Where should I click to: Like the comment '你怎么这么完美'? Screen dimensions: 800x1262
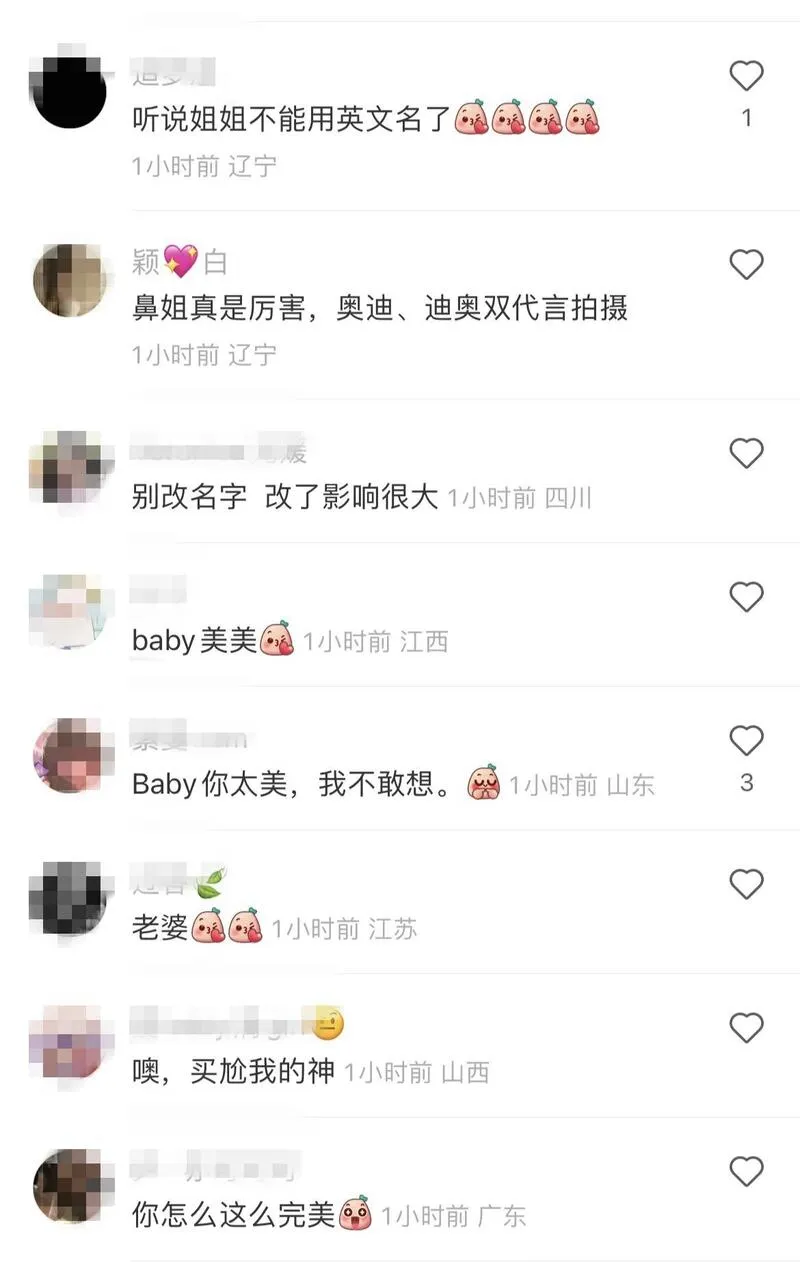click(x=746, y=1171)
